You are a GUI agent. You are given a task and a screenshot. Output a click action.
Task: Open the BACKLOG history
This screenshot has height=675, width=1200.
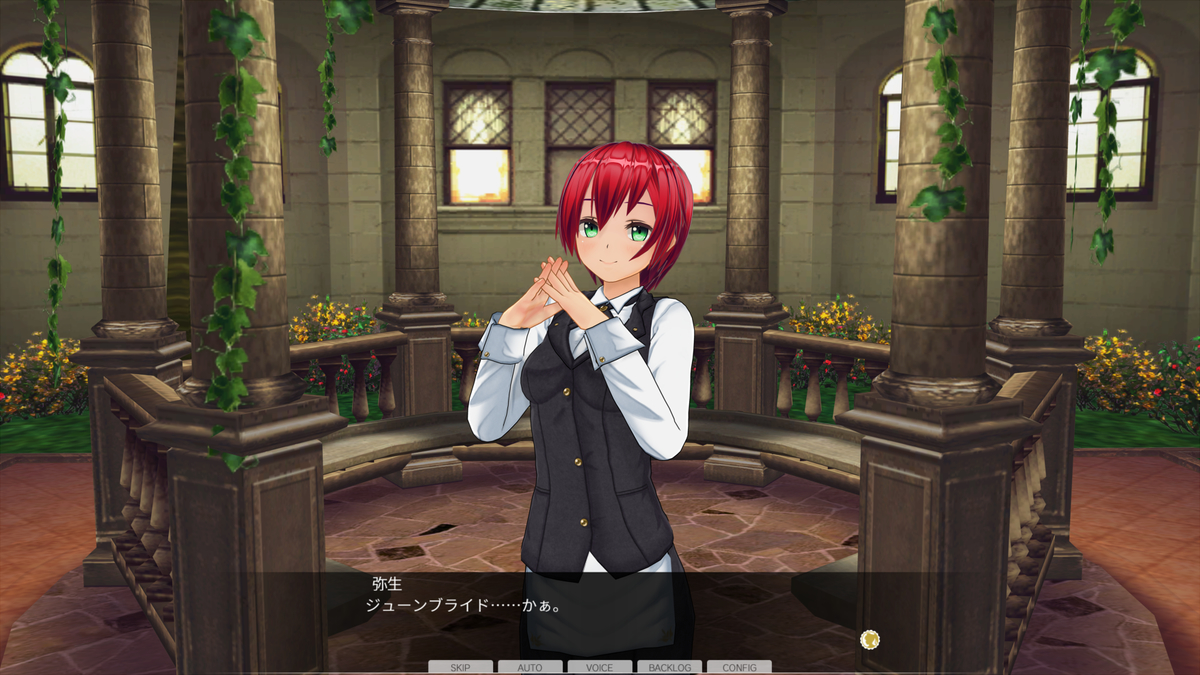click(x=669, y=667)
